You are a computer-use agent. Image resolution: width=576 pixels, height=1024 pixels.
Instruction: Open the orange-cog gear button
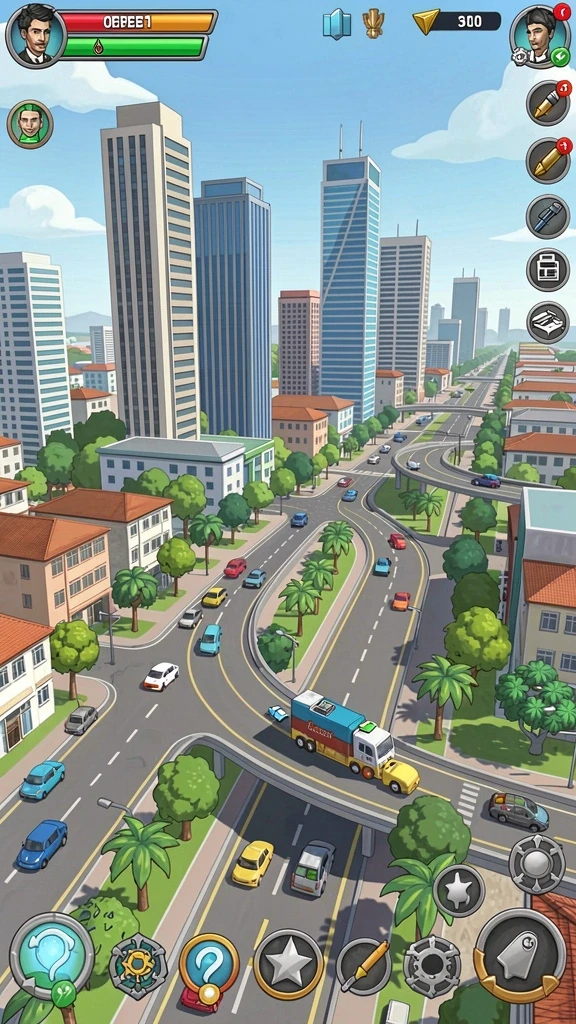(x=138, y=966)
